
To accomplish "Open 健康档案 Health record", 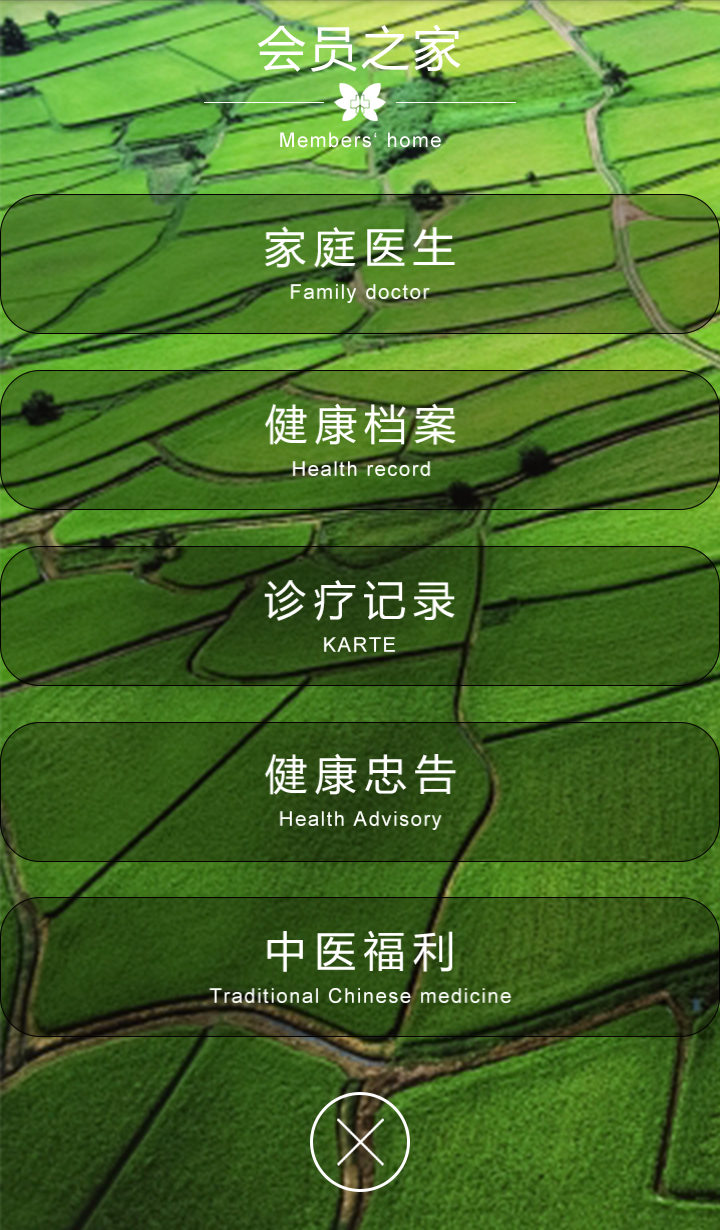I will coord(360,440).
